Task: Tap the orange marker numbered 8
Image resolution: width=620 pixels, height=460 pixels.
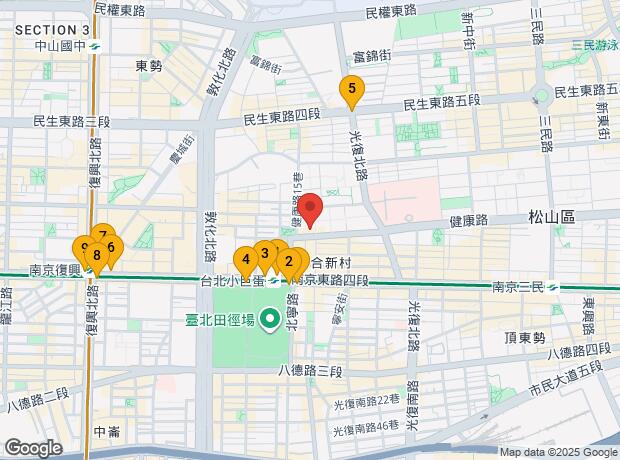Action: click(97, 256)
